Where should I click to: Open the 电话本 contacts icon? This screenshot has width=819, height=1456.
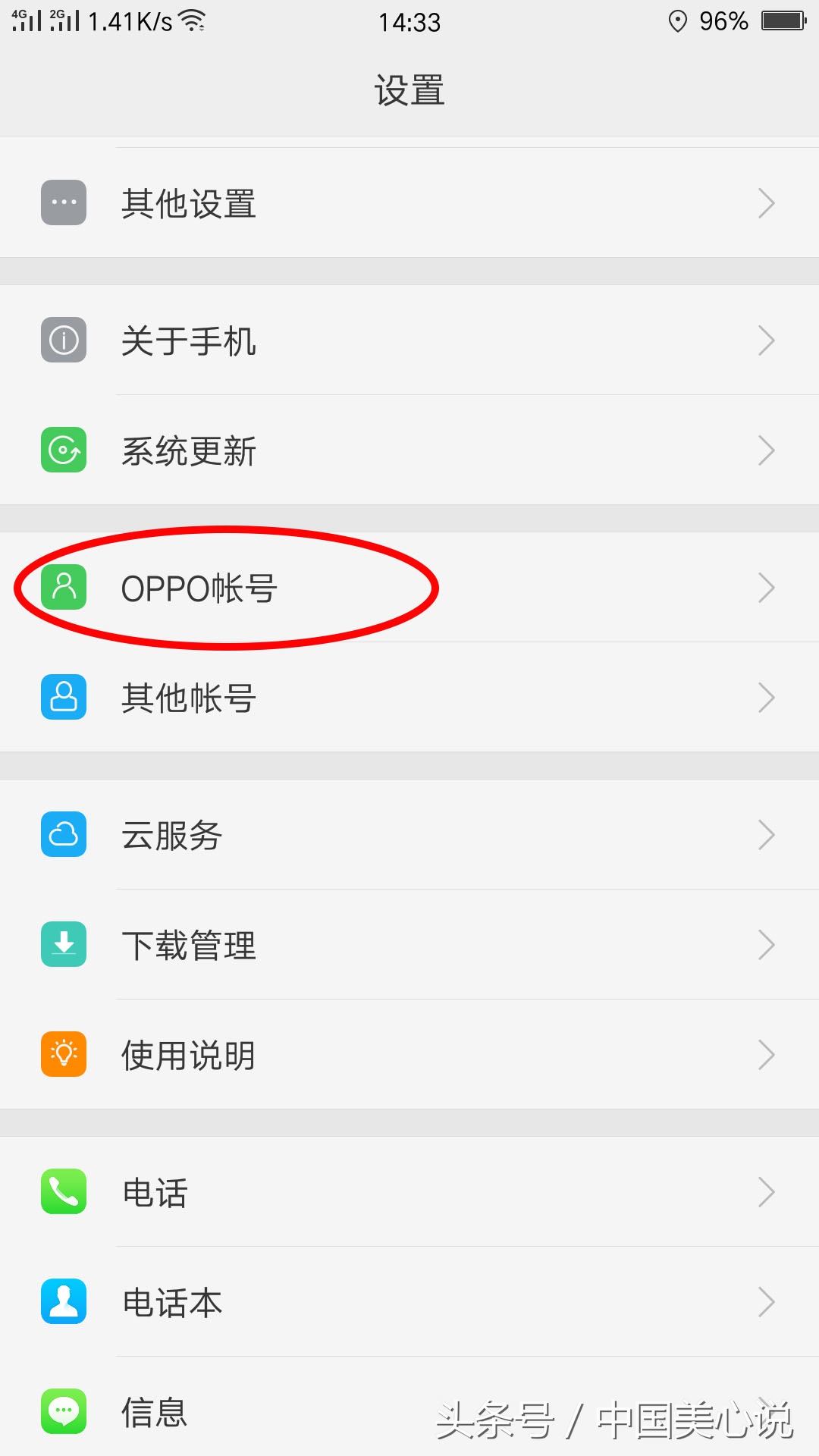(64, 1303)
